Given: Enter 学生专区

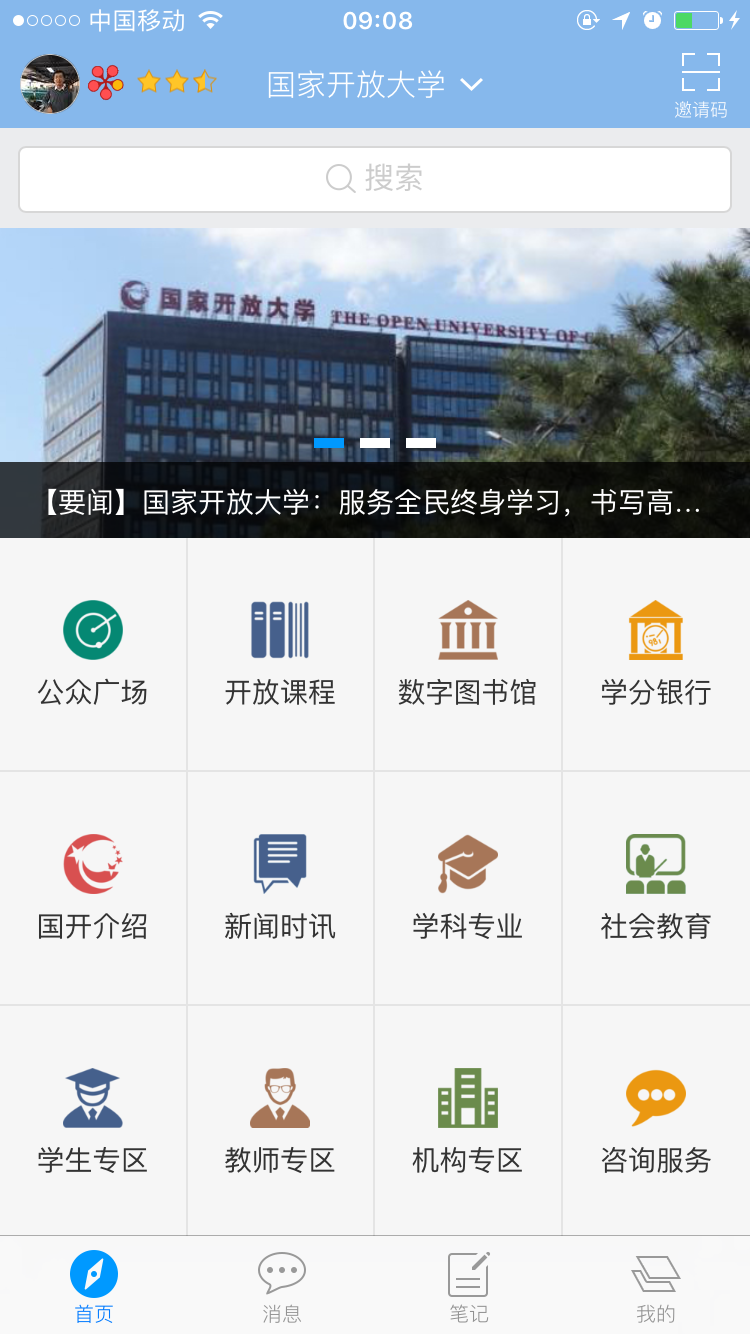Looking at the screenshot, I should click(93, 1121).
